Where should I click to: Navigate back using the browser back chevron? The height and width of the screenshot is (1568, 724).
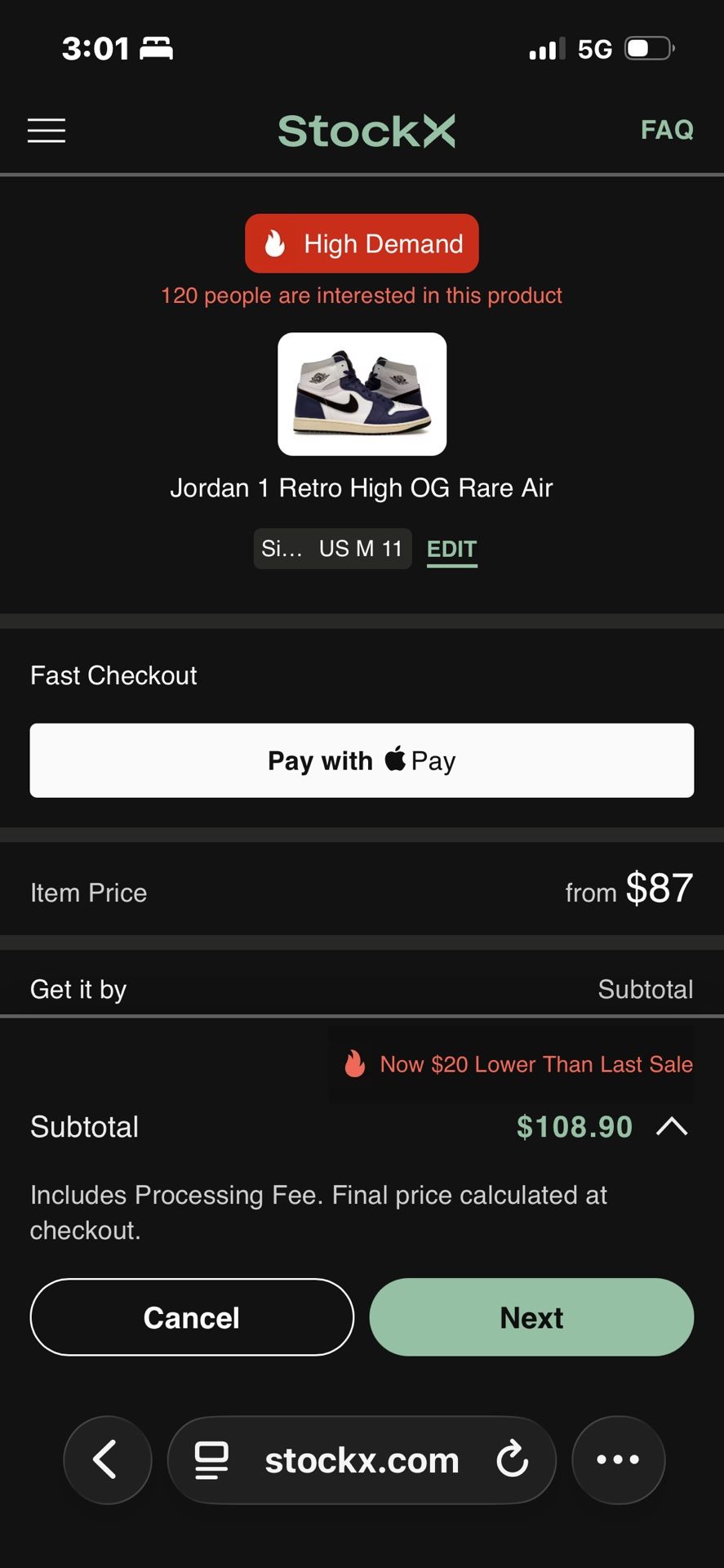tap(107, 1459)
